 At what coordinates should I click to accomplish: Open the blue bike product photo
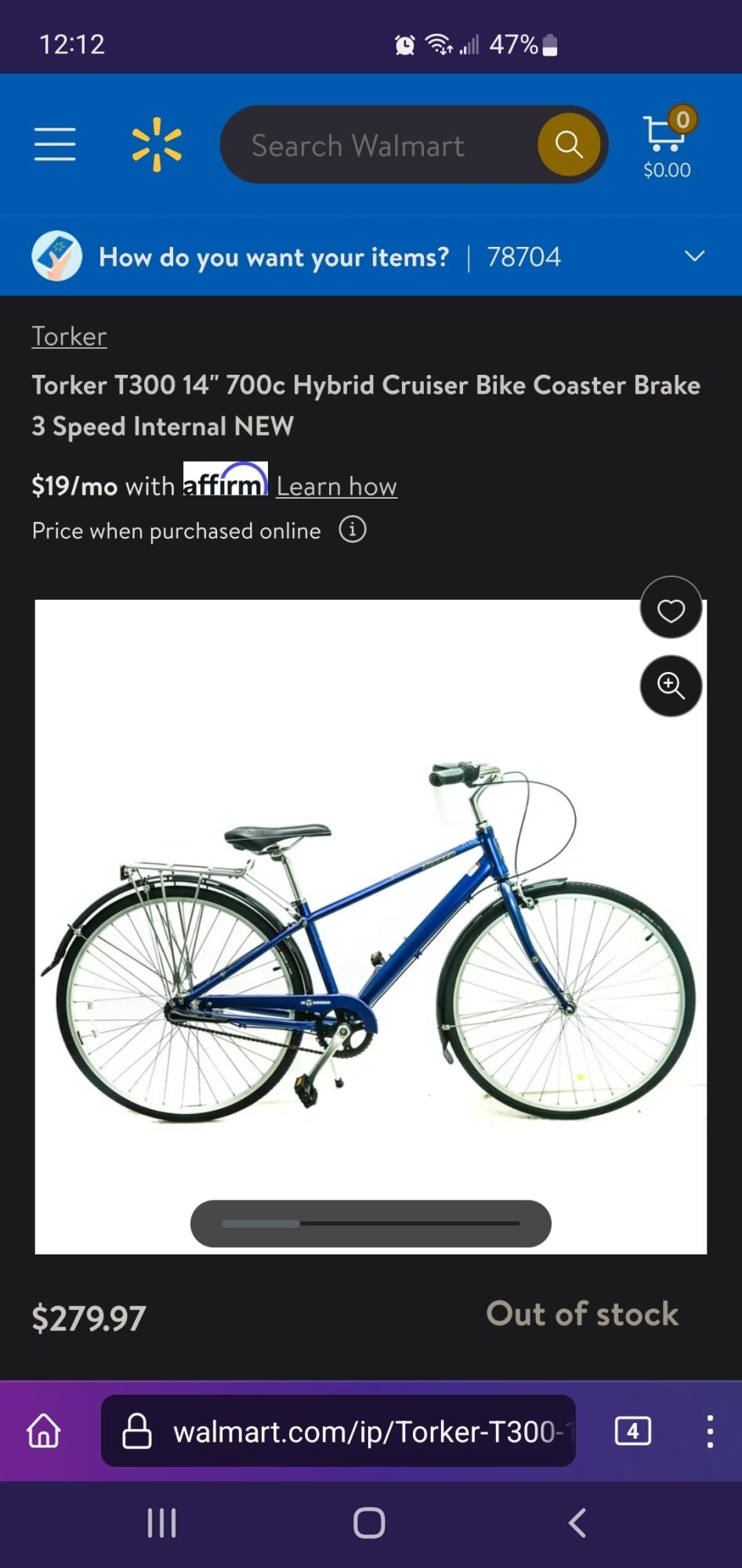click(x=368, y=941)
